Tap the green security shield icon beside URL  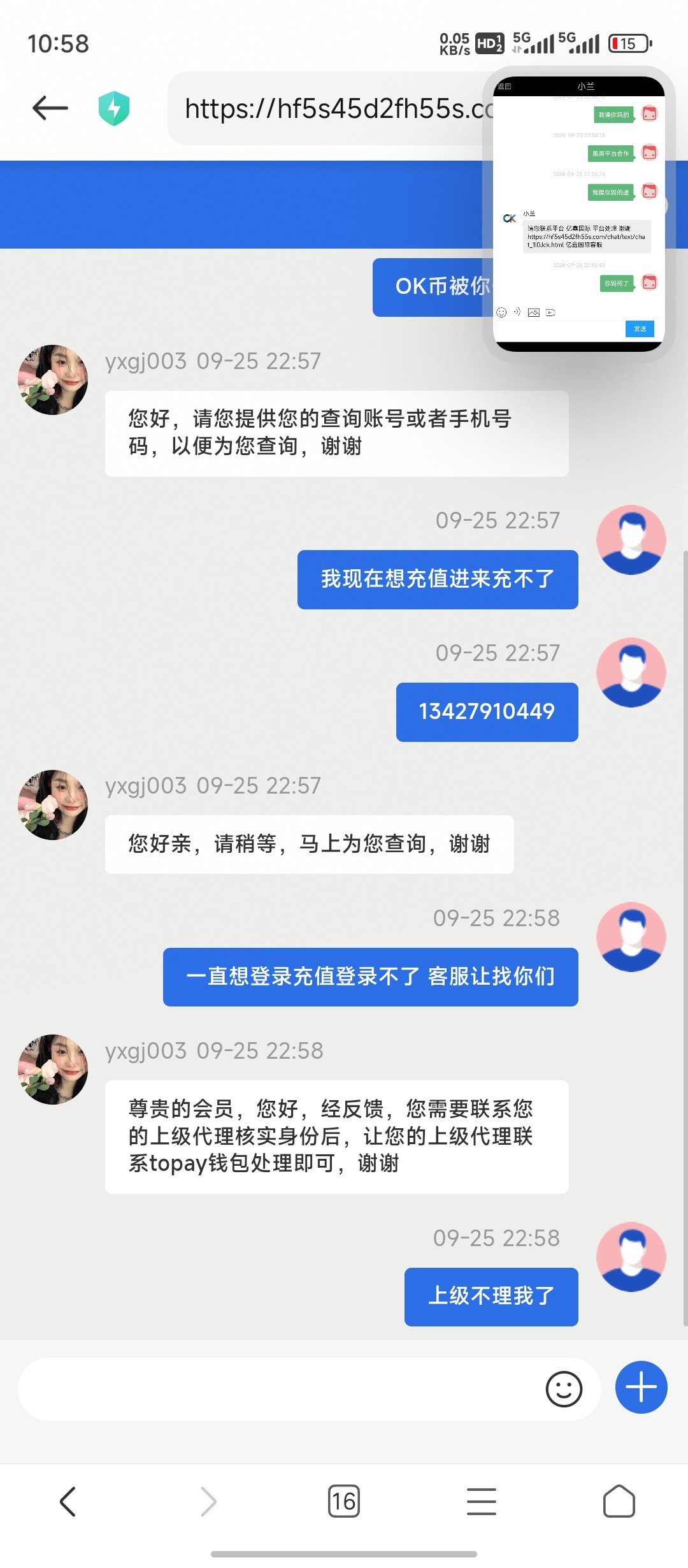[x=113, y=108]
